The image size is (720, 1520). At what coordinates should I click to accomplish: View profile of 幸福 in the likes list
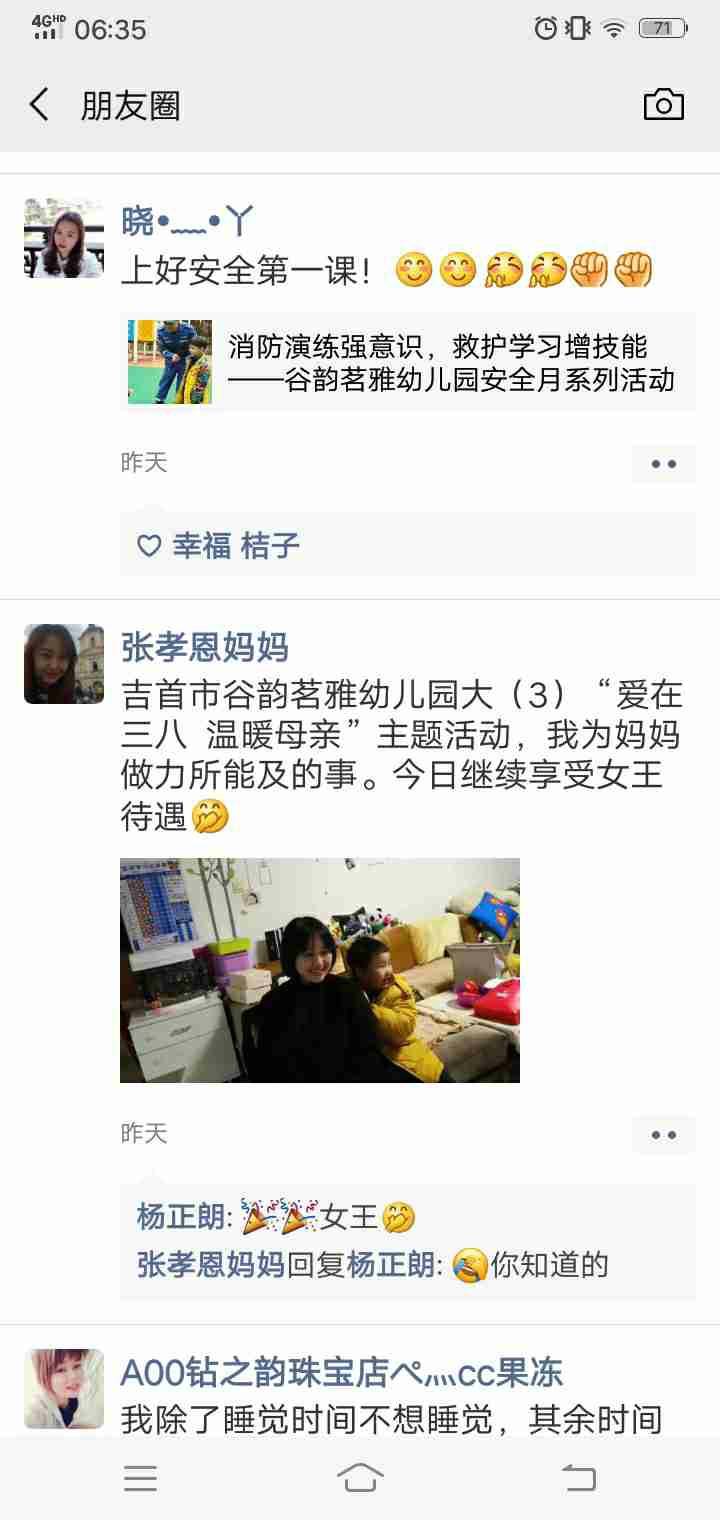click(x=202, y=546)
